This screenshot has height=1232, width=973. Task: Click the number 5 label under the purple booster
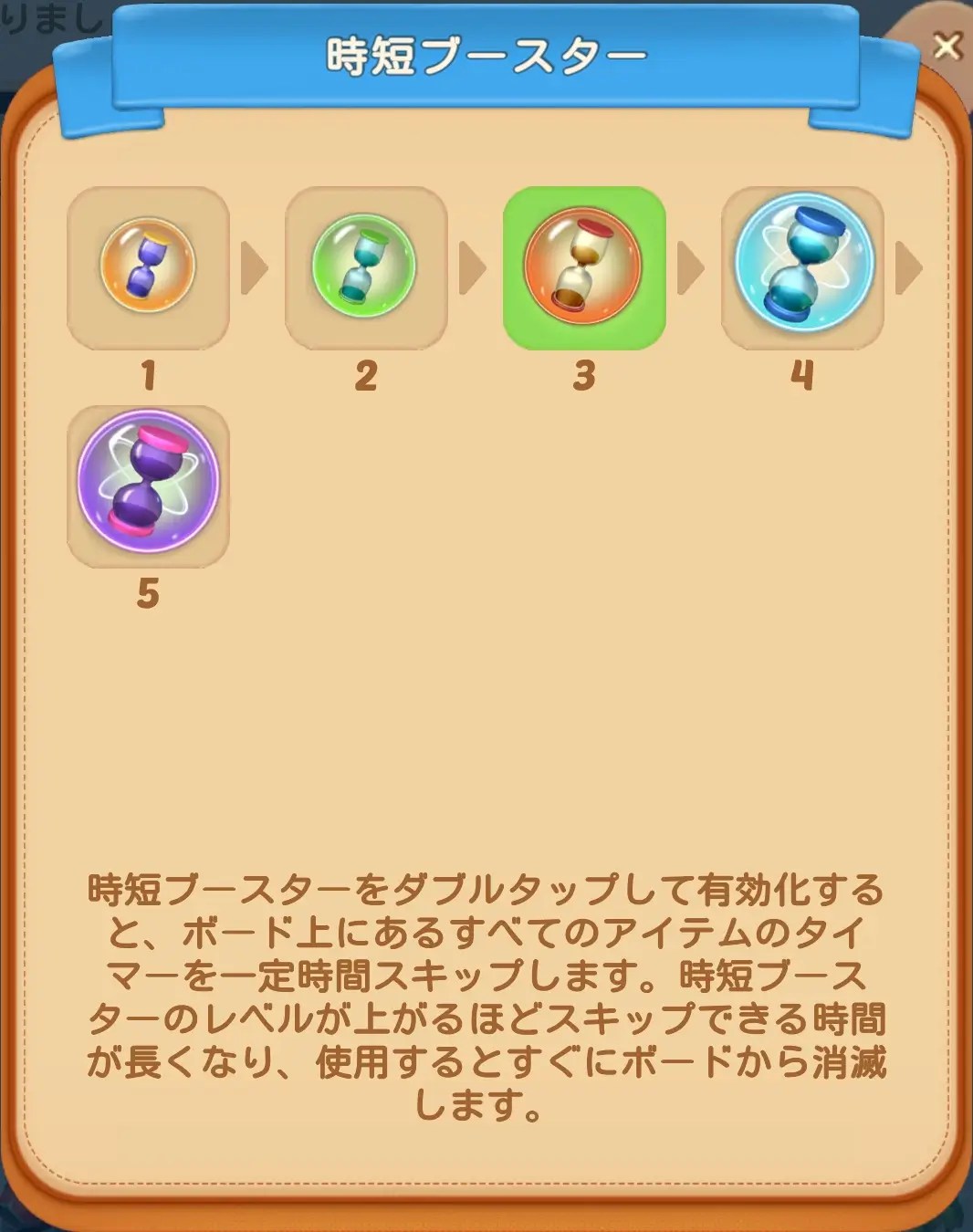point(150,593)
